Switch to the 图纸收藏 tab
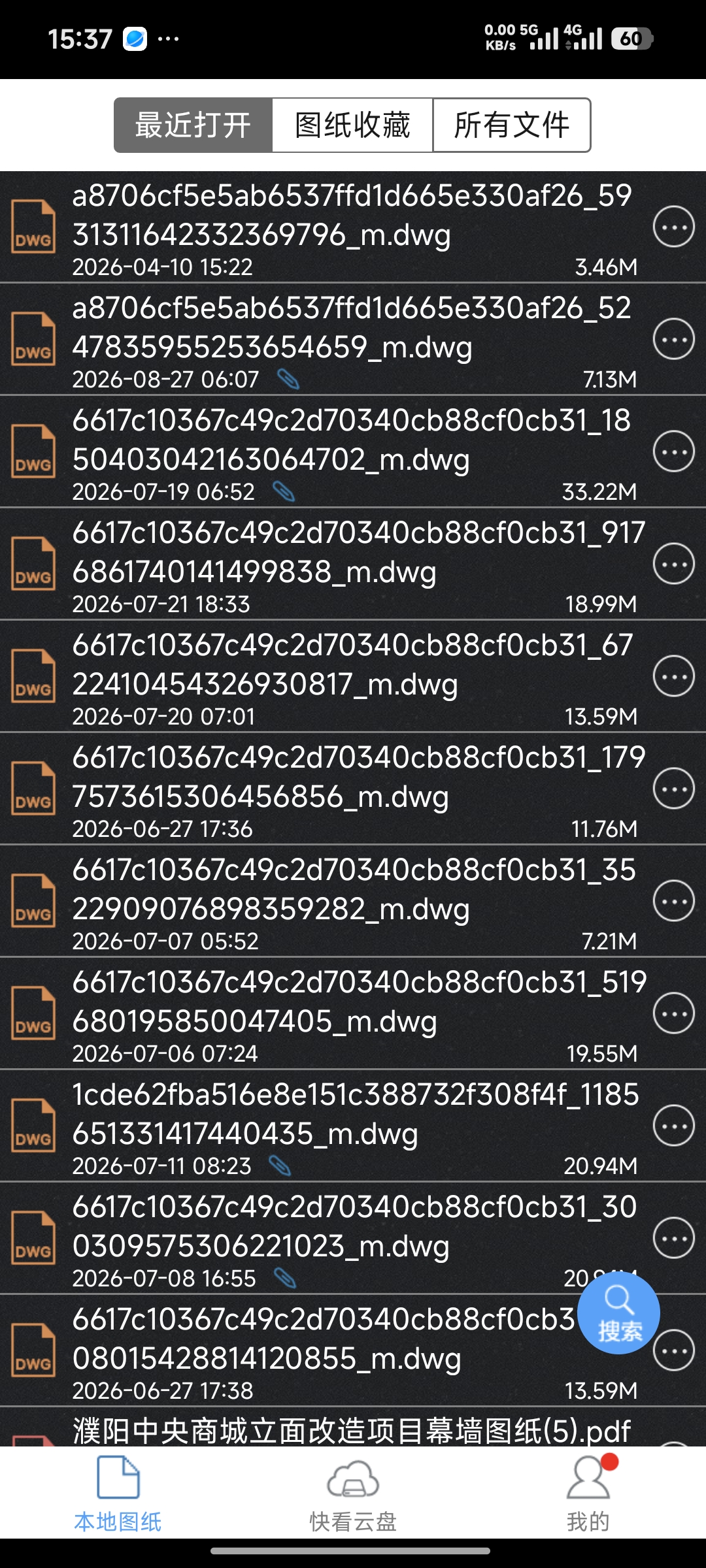The image size is (706, 1568). (x=352, y=125)
